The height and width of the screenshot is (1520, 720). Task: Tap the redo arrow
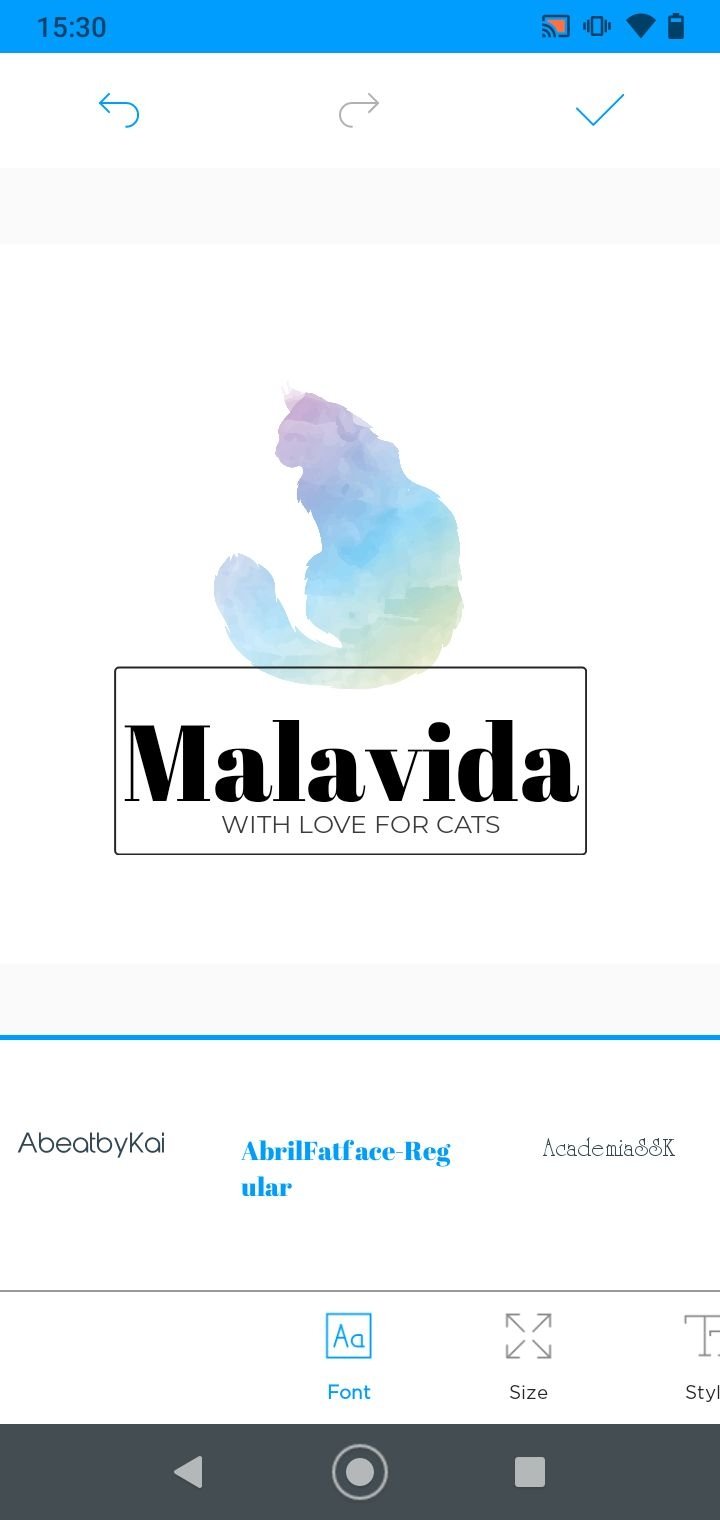click(x=359, y=110)
